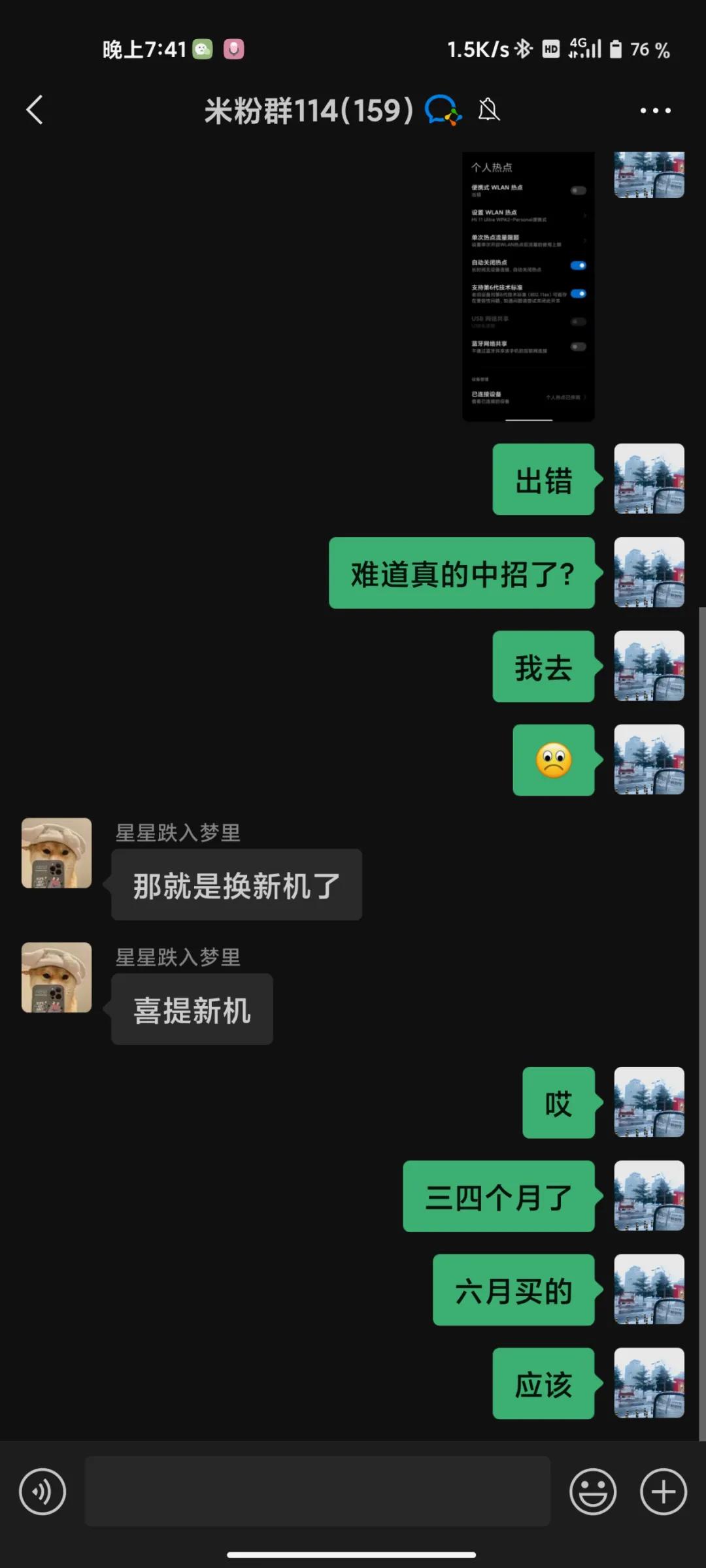Expand the 设置WLAN热点 row chevron

tap(586, 215)
